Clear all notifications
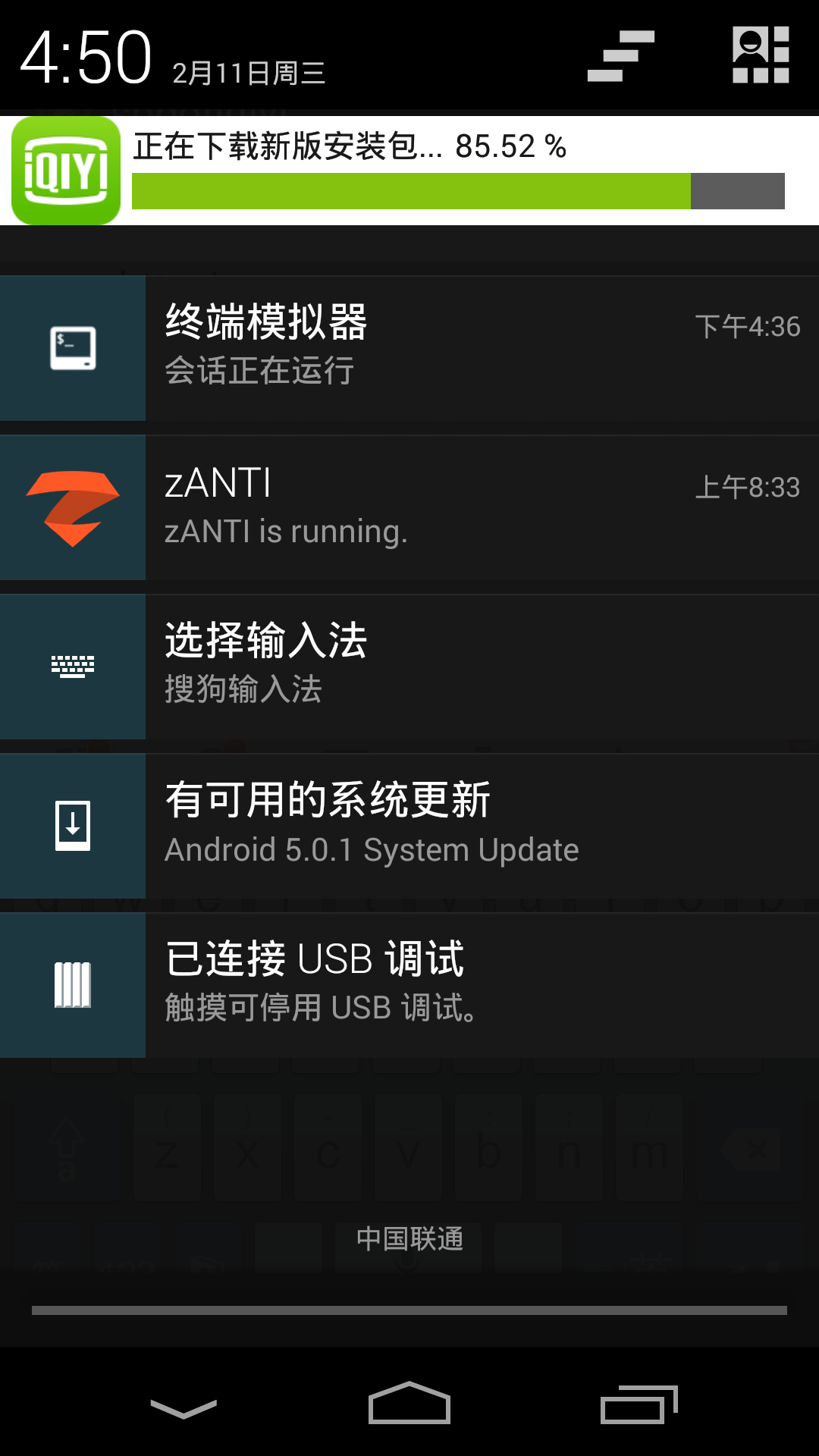 point(621,56)
